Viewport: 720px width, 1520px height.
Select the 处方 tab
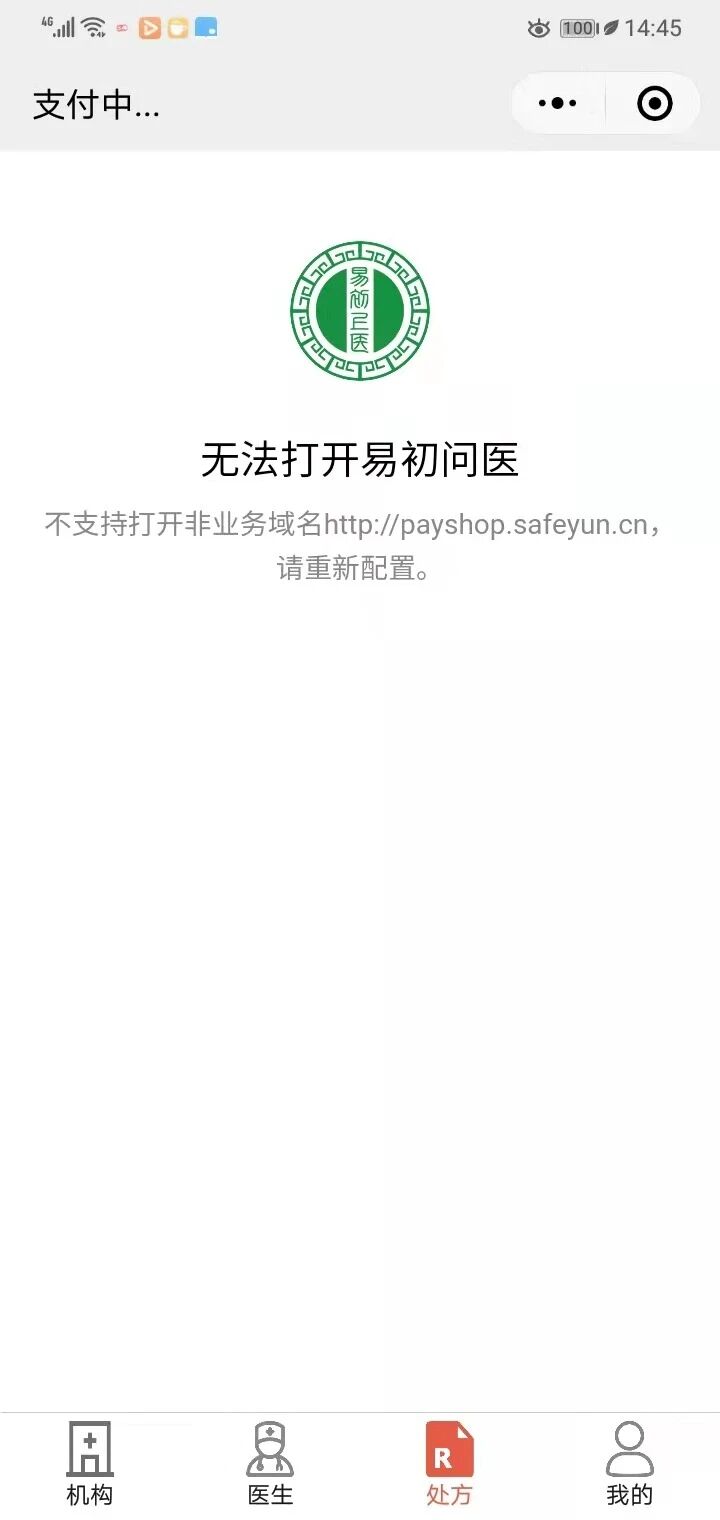pyautogui.click(x=450, y=1465)
